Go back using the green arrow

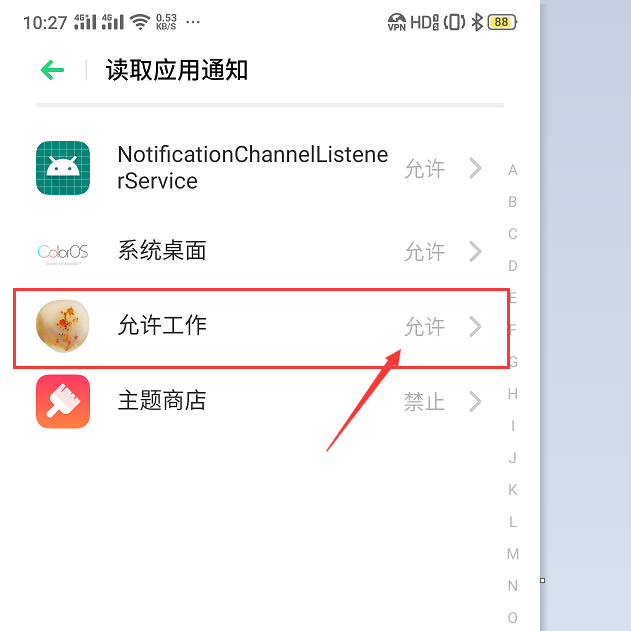pyautogui.click(x=52, y=70)
